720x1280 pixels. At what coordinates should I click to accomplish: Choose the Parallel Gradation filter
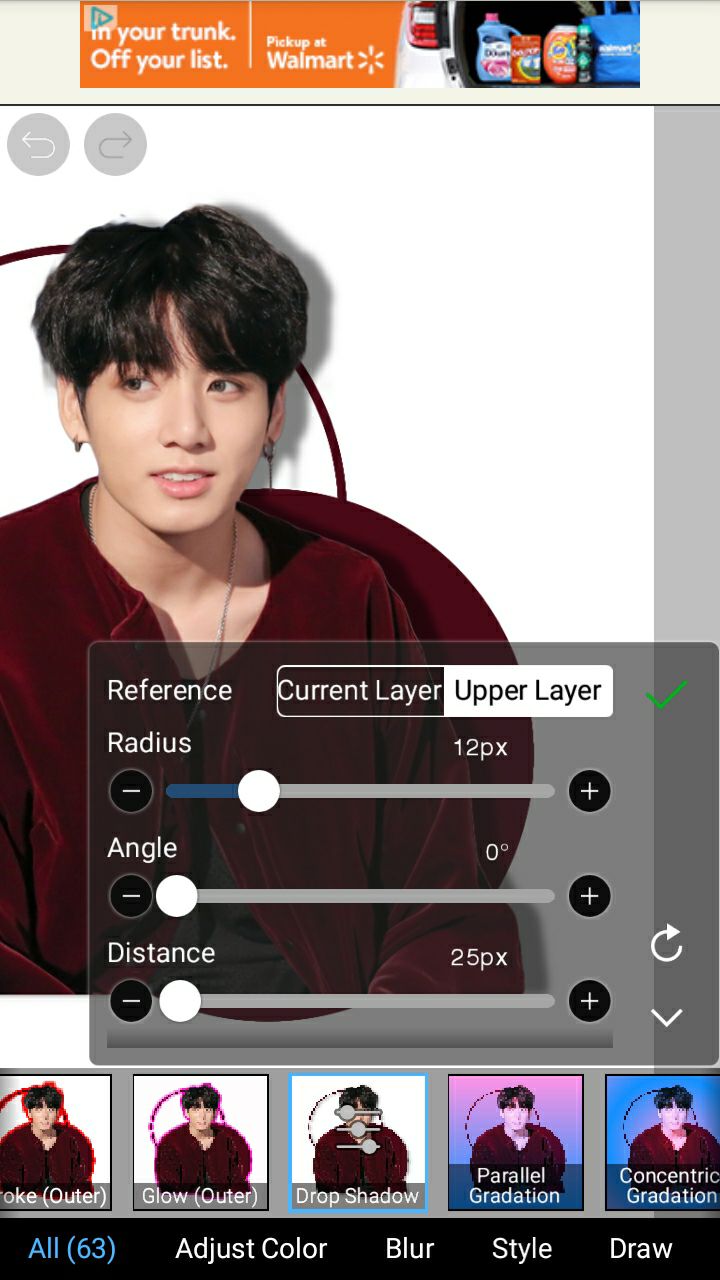[515, 1142]
